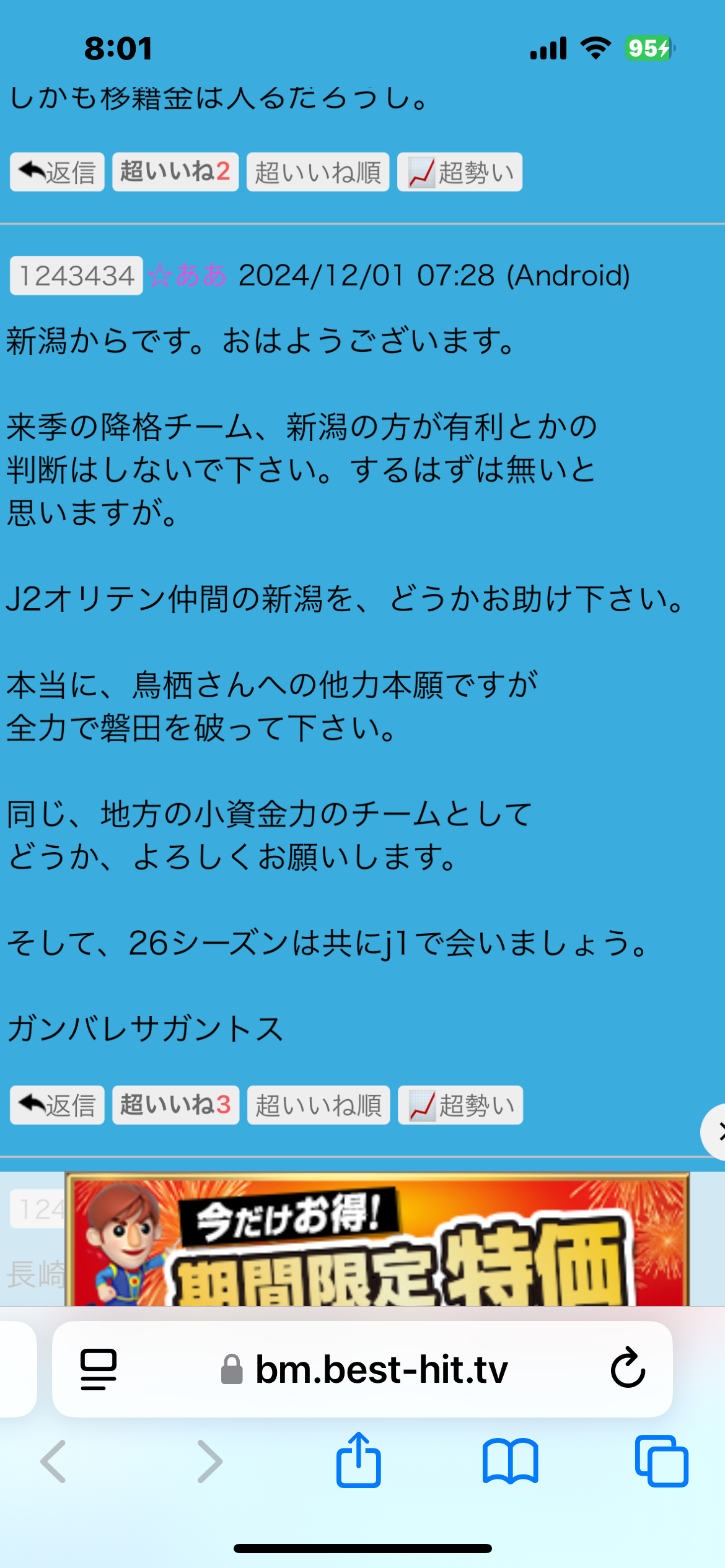This screenshot has width=725, height=1568.
Task: Like the 移籍金 comment with 超いいね2
Action: 175,172
